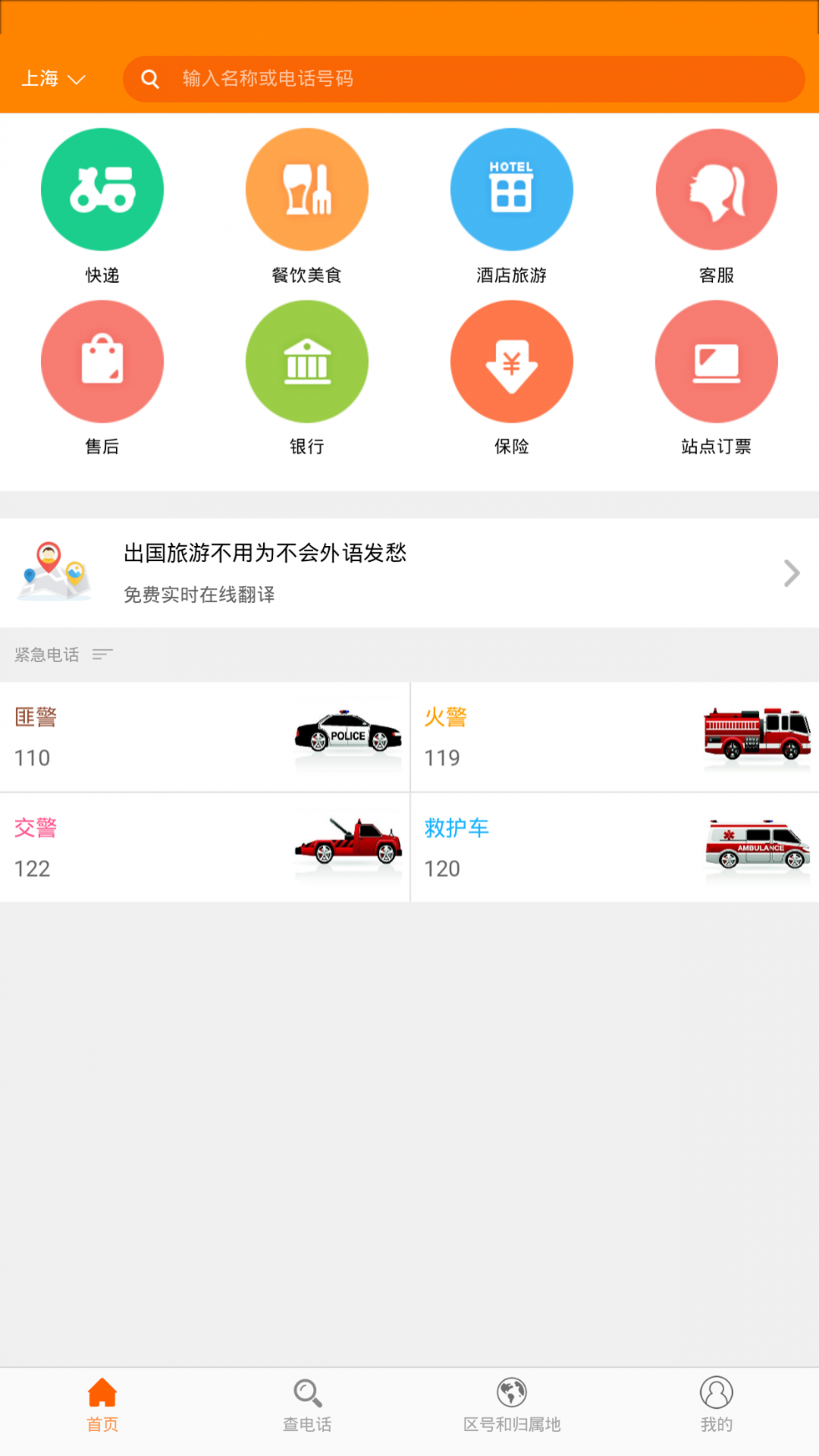The width and height of the screenshot is (819, 1456).
Task: Tap the 客服 customer service icon
Action: tap(717, 189)
